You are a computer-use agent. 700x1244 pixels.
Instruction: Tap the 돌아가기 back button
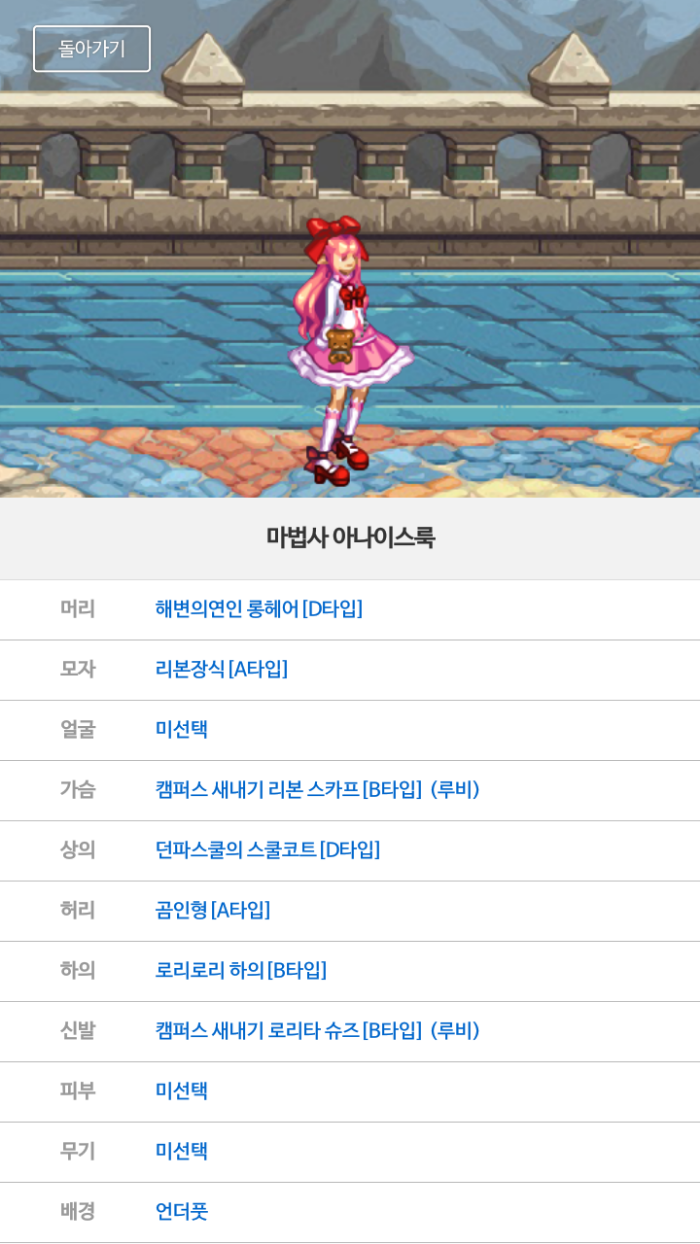(x=92, y=49)
